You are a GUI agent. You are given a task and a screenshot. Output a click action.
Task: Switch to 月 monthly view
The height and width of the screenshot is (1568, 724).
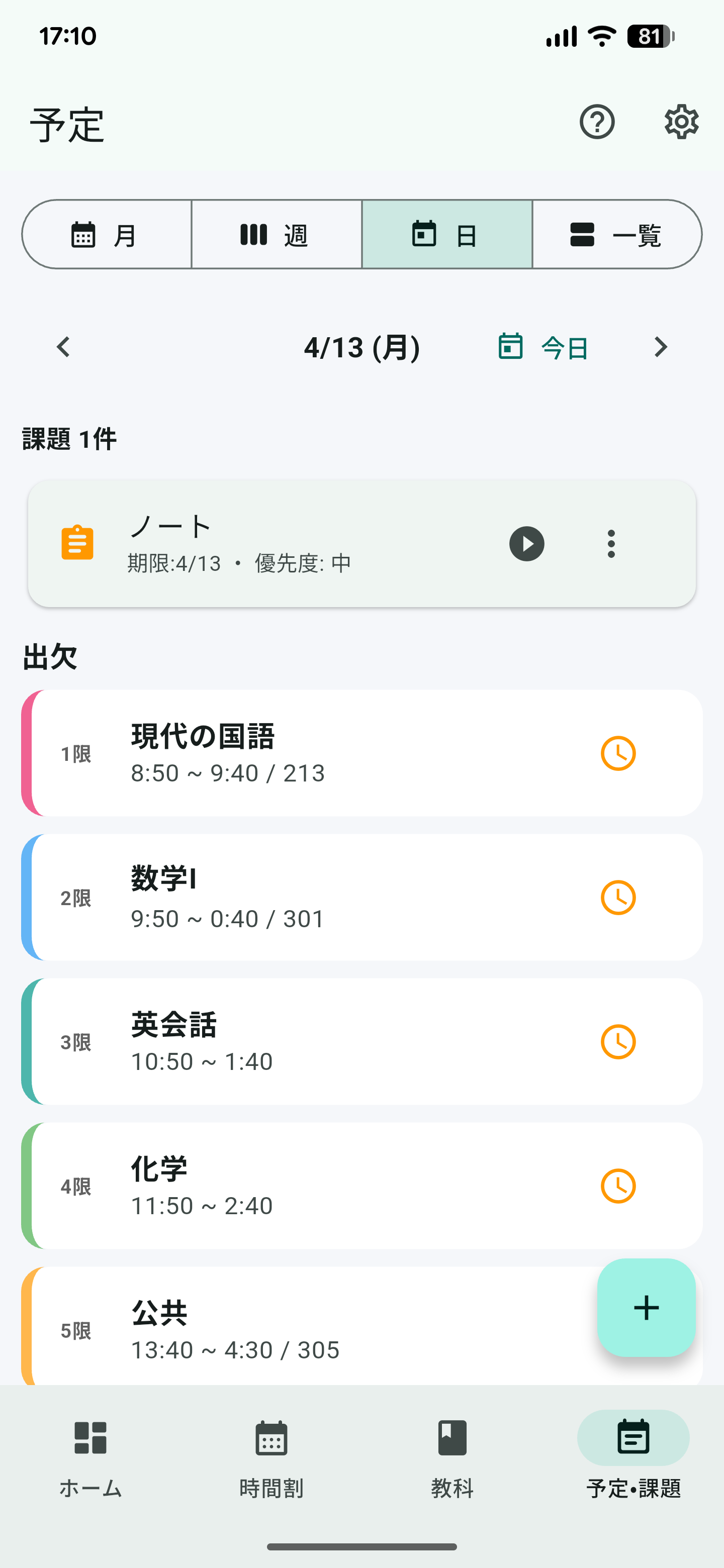[x=107, y=234]
